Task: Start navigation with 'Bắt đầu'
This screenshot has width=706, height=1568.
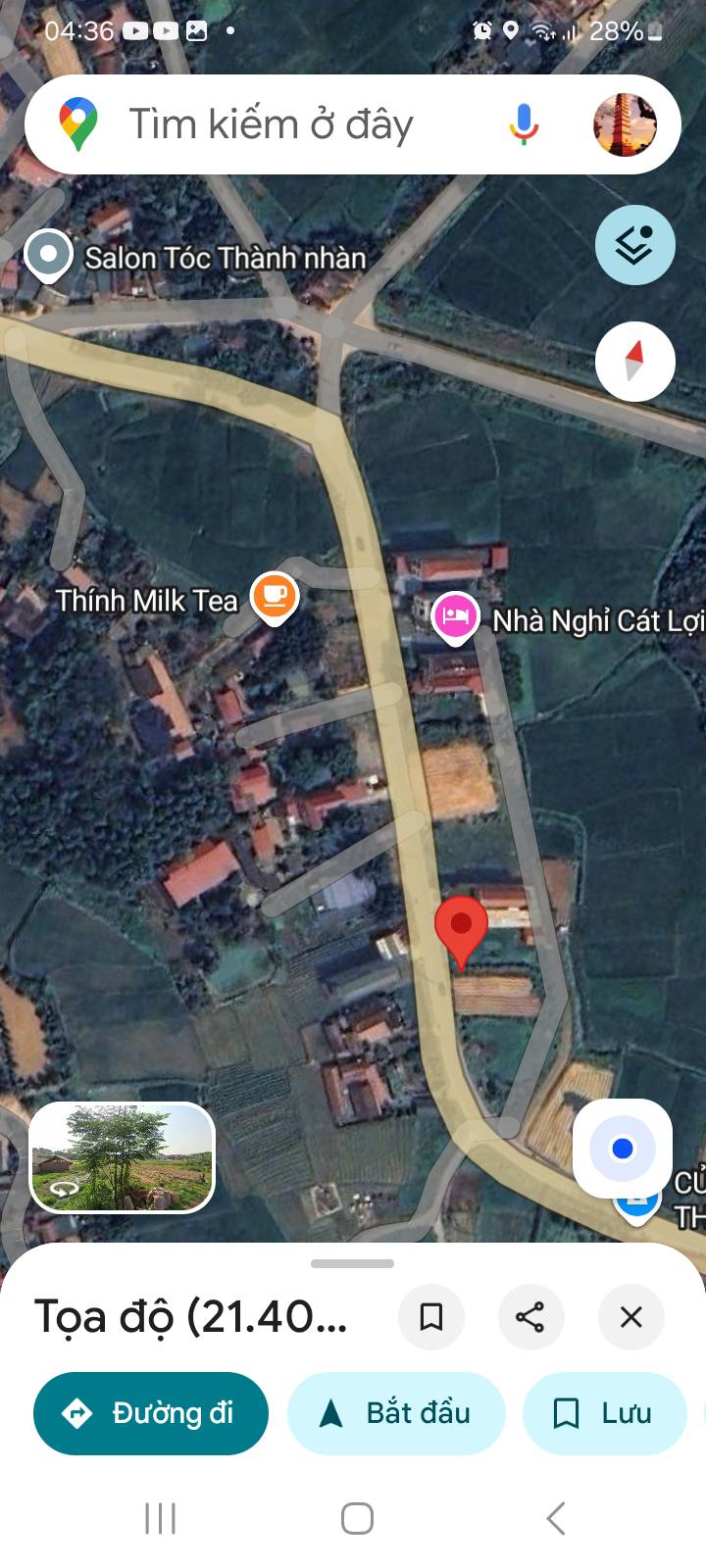Action: coord(396,1413)
